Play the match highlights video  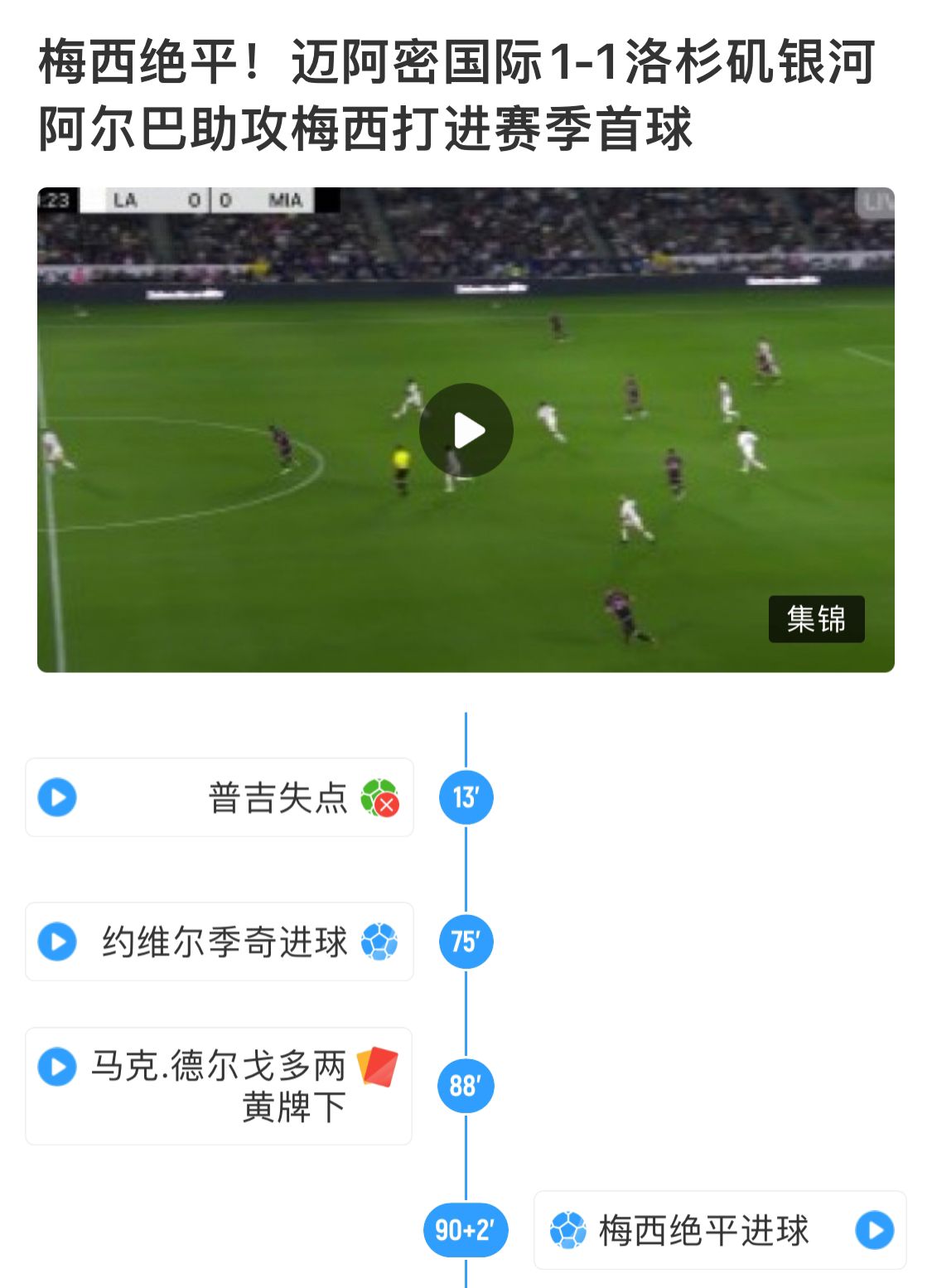pos(466,430)
